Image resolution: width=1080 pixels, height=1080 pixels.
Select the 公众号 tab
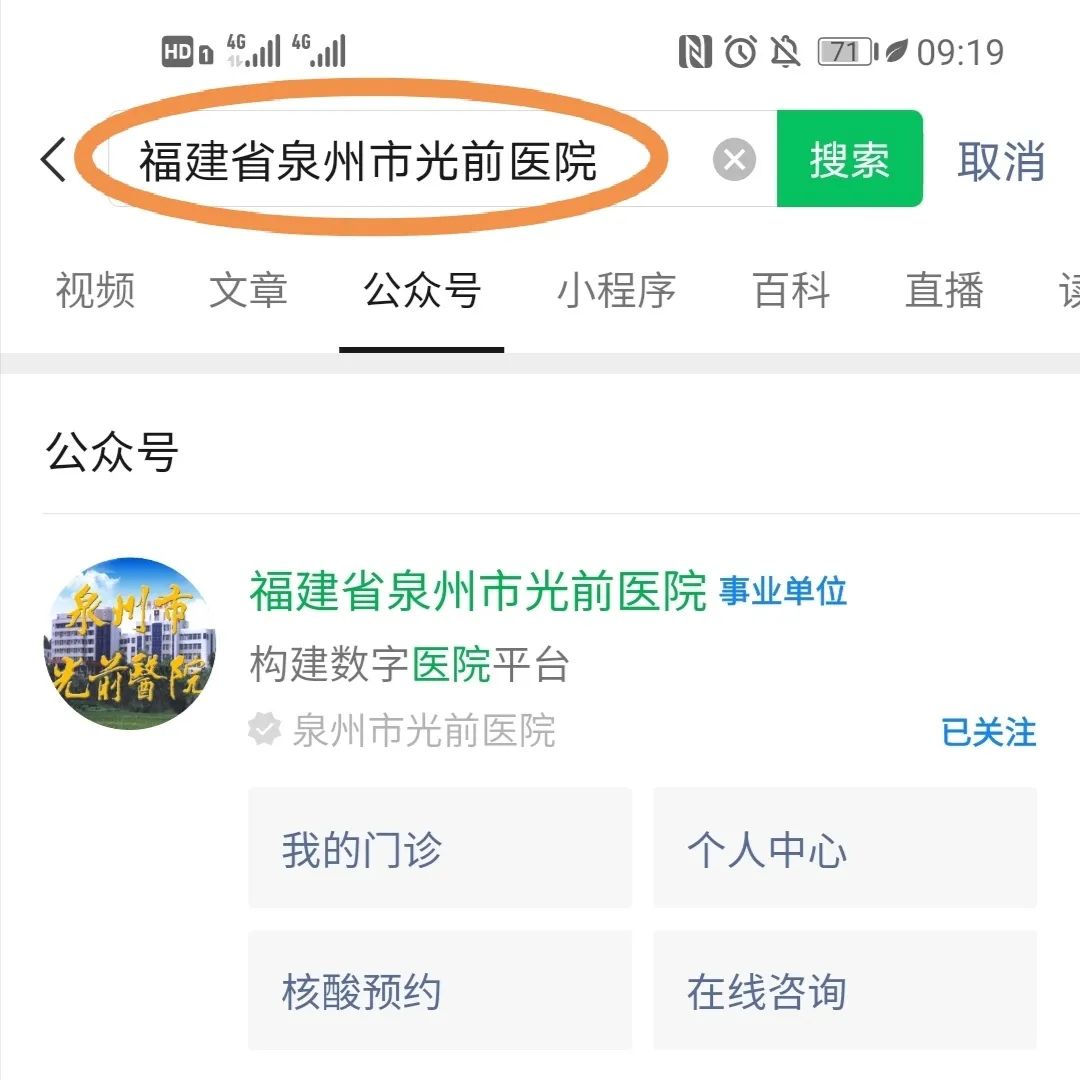pos(422,291)
